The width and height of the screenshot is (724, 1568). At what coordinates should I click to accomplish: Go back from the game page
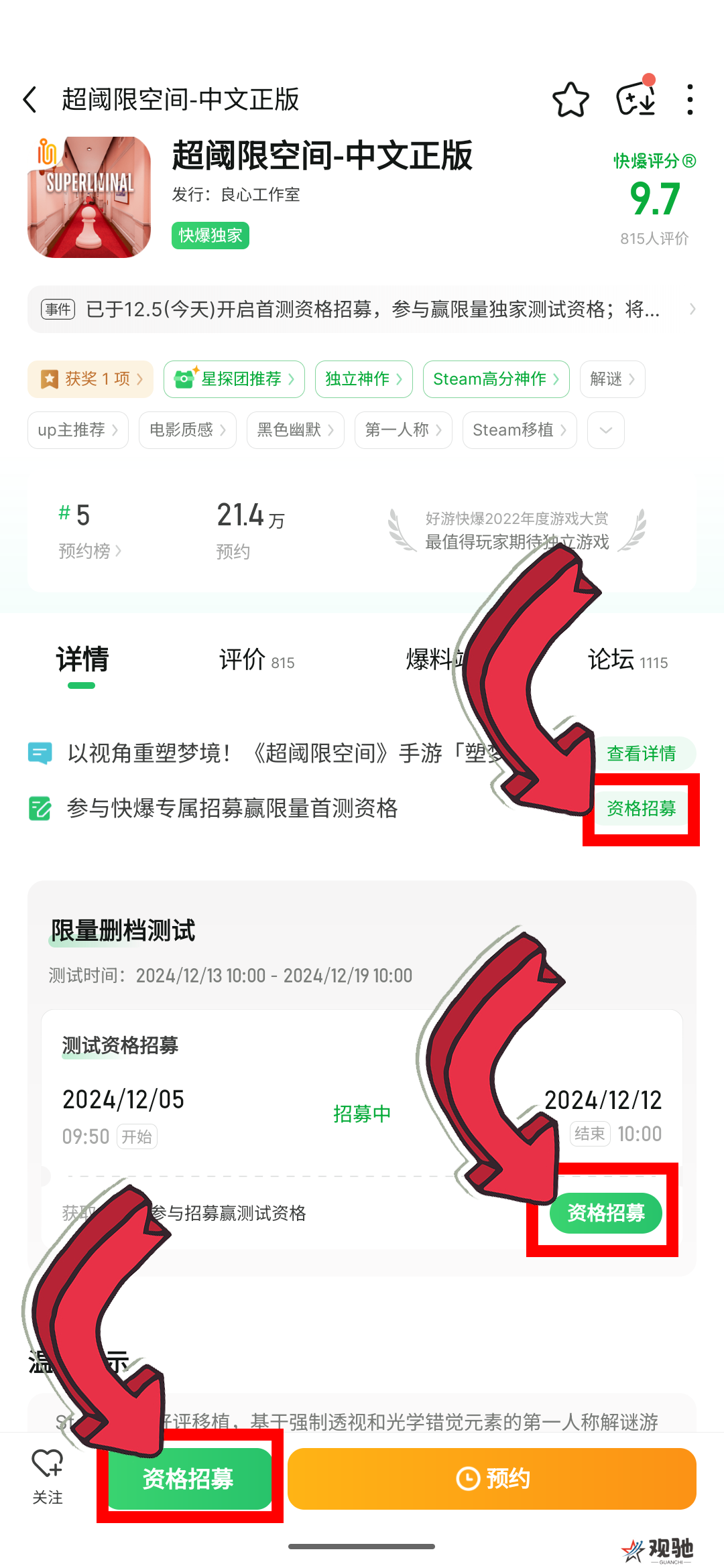30,100
